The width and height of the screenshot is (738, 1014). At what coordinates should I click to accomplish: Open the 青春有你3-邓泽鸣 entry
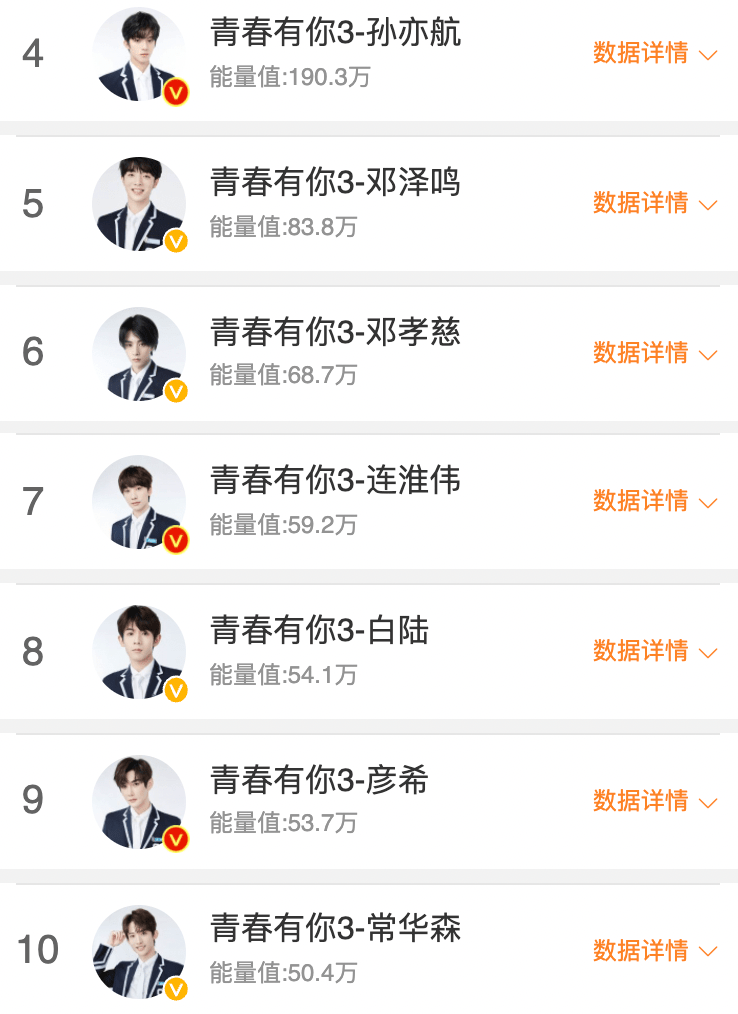335,183
